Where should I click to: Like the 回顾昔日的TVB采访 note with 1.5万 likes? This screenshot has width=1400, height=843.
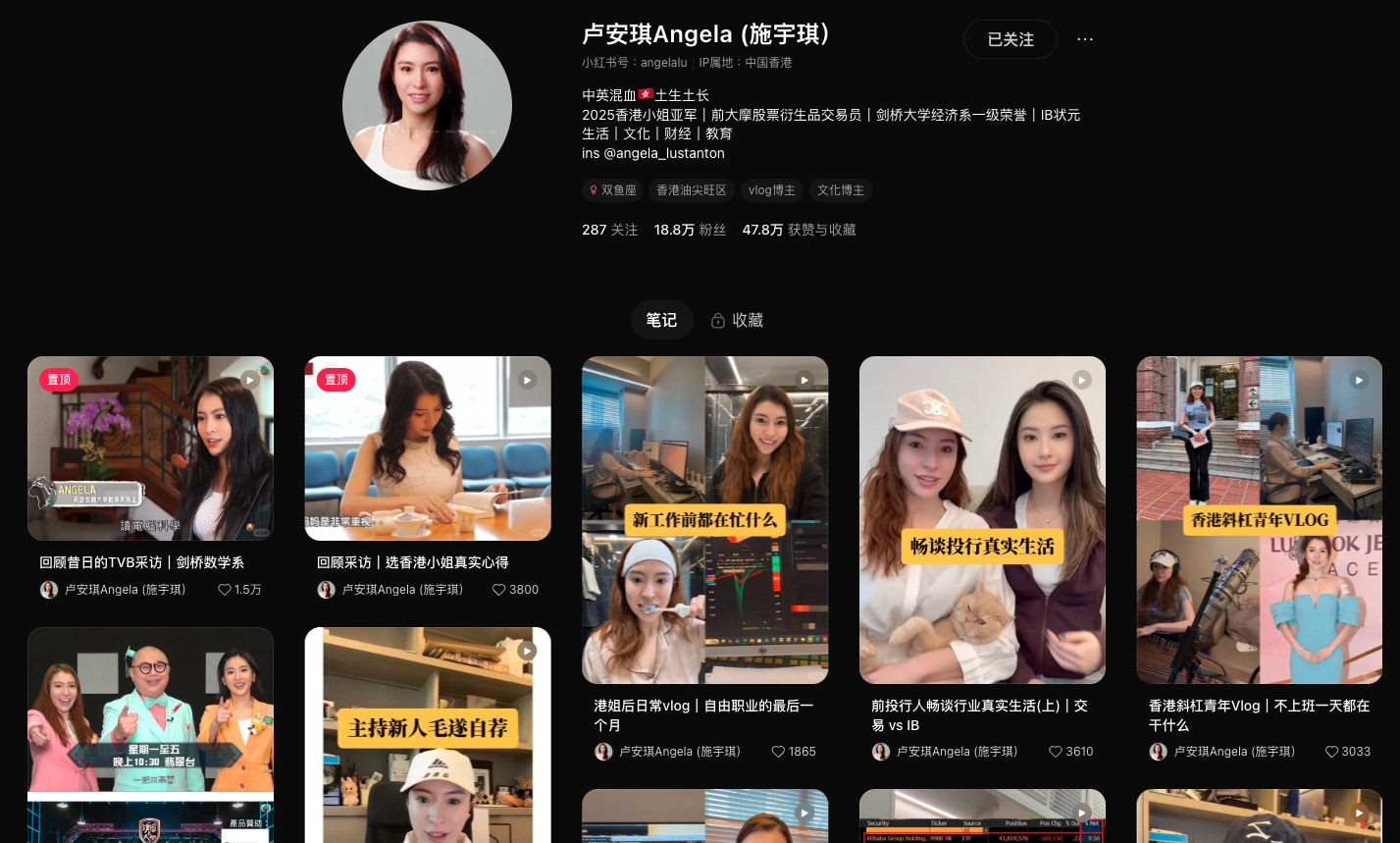click(x=225, y=590)
